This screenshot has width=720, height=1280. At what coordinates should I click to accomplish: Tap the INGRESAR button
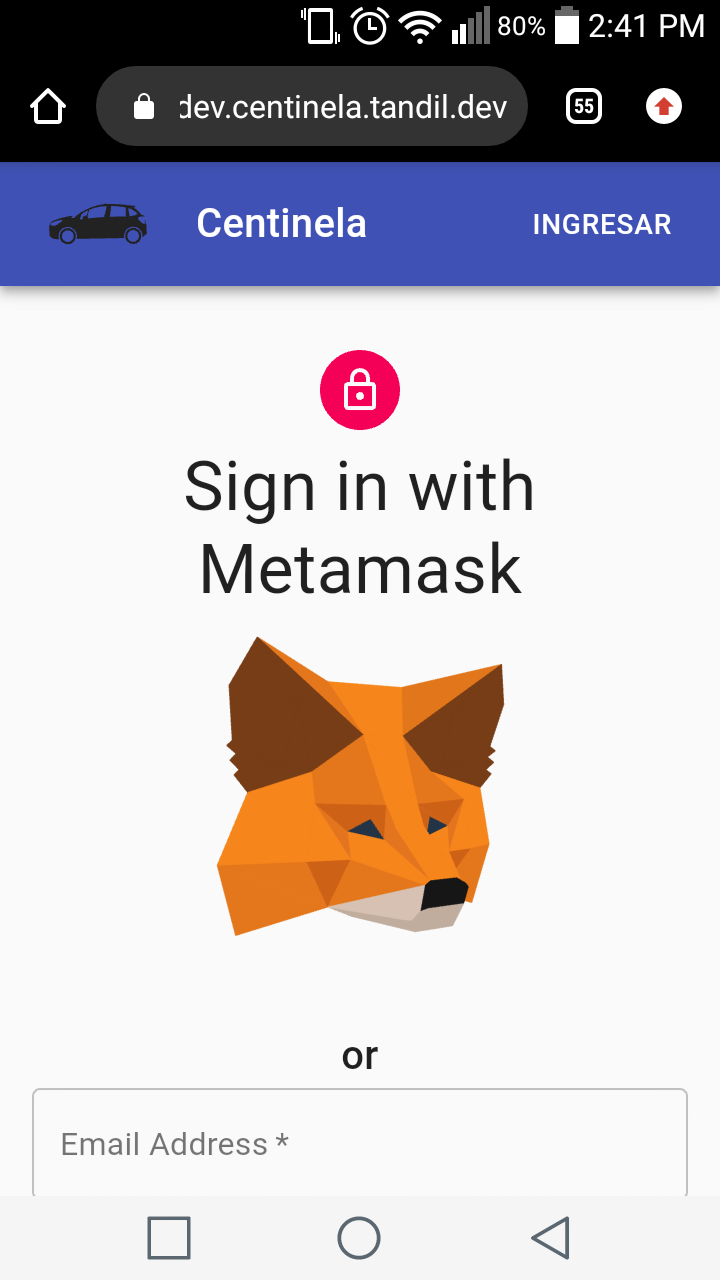(x=601, y=224)
